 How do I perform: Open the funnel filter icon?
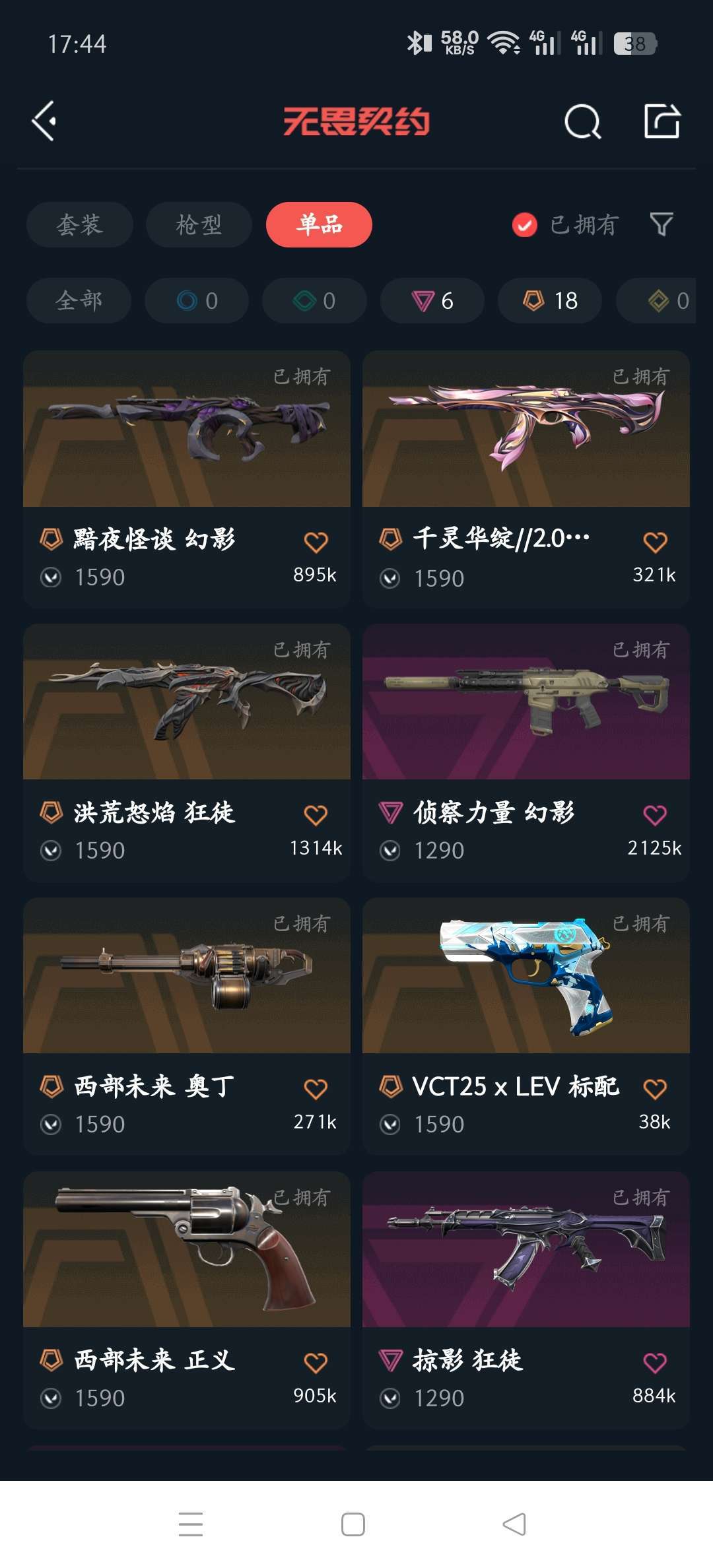click(x=662, y=225)
